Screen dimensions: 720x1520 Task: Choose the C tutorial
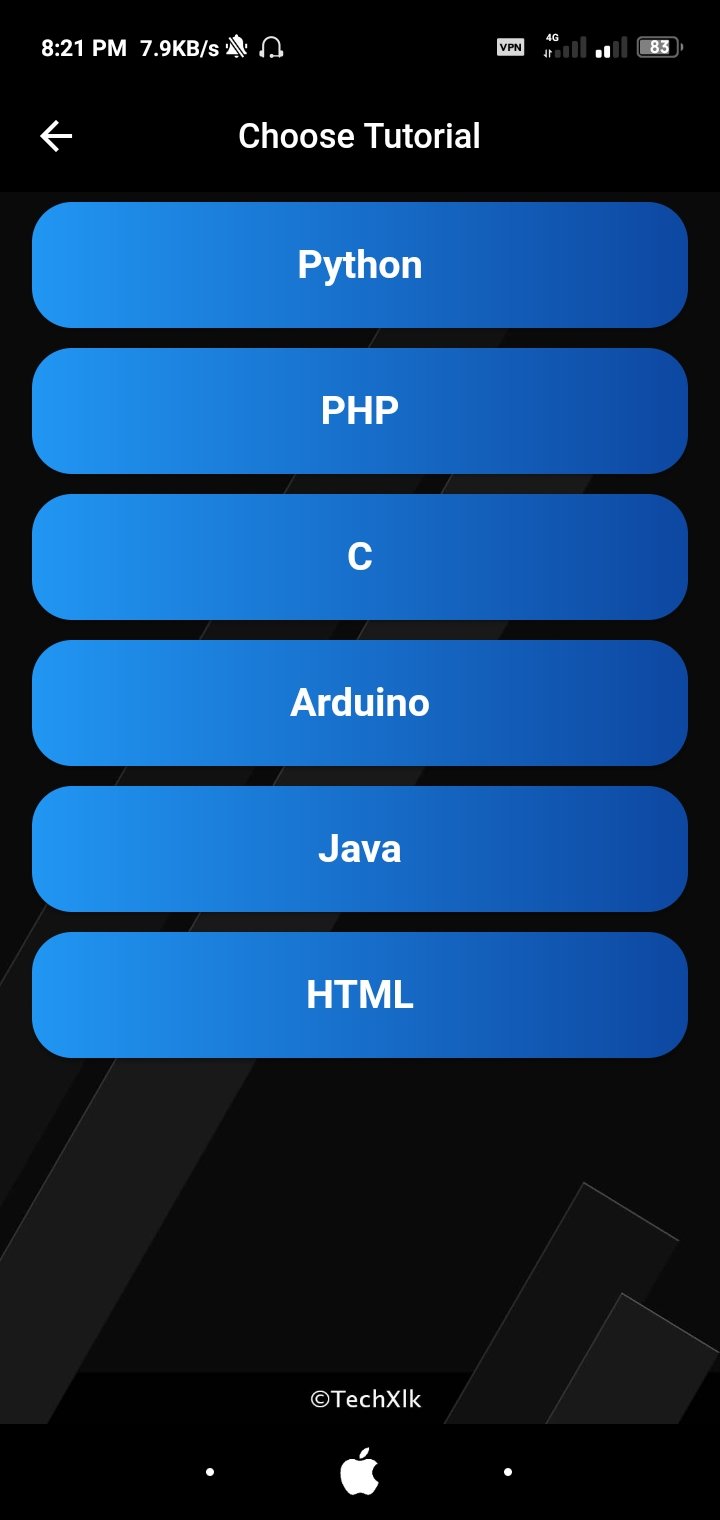pos(360,557)
